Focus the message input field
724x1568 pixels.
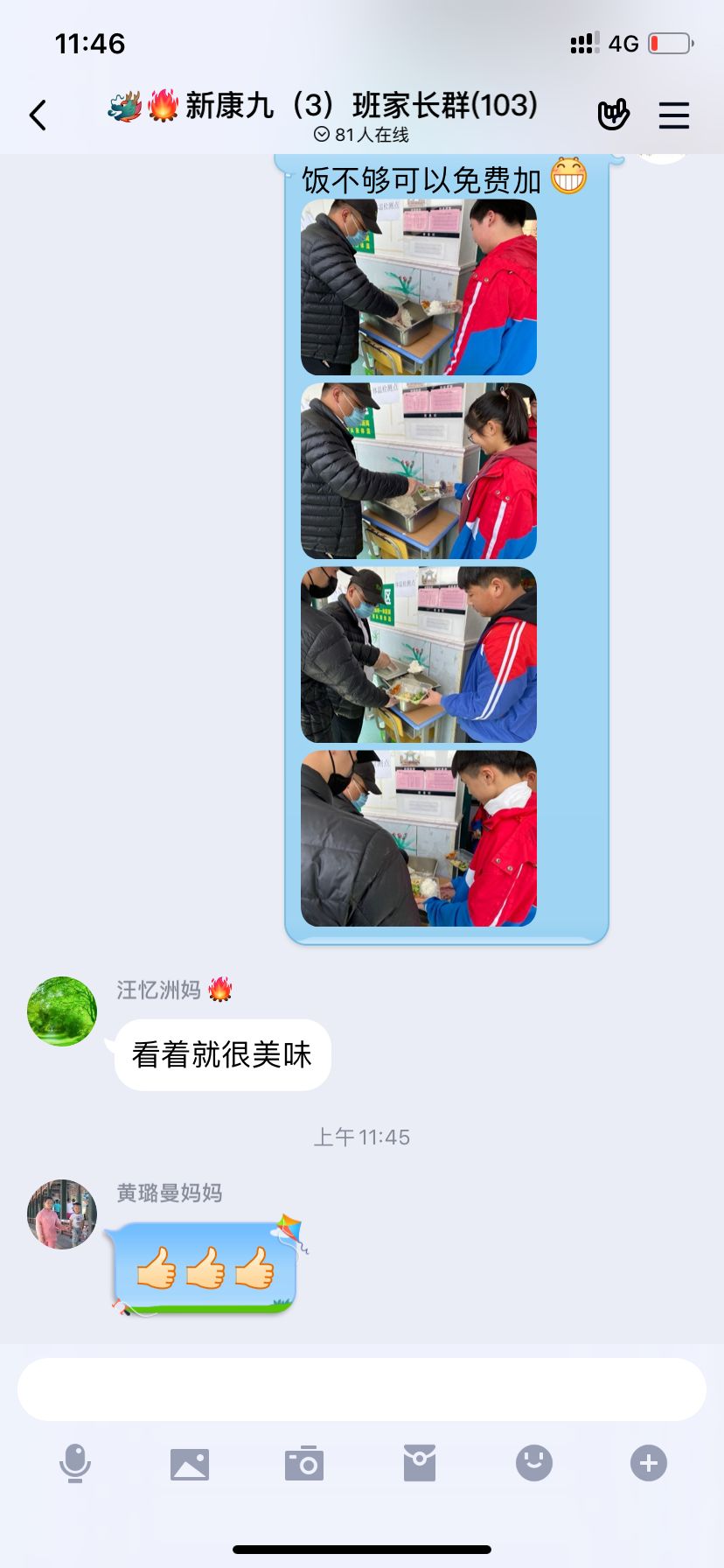(x=362, y=1389)
